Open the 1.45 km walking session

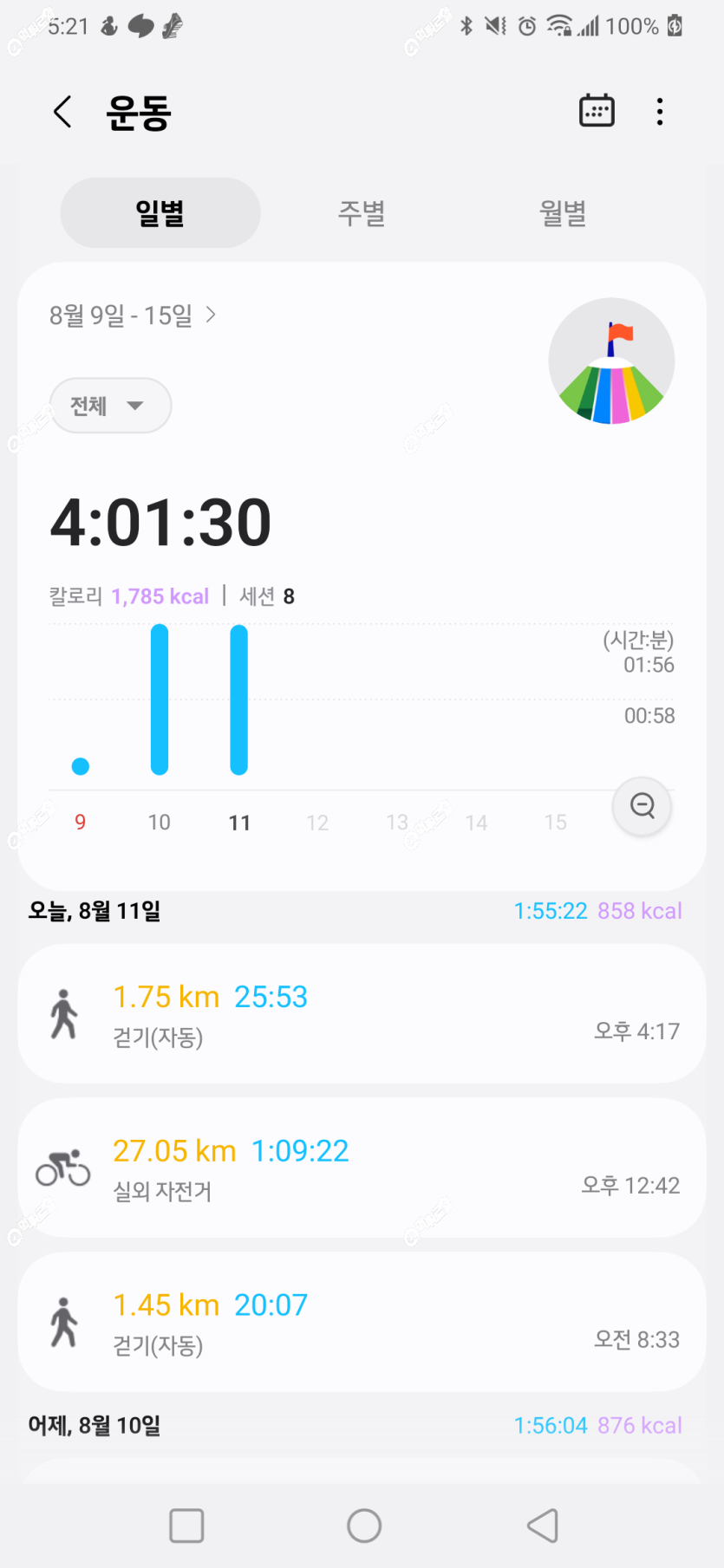coord(362,1322)
